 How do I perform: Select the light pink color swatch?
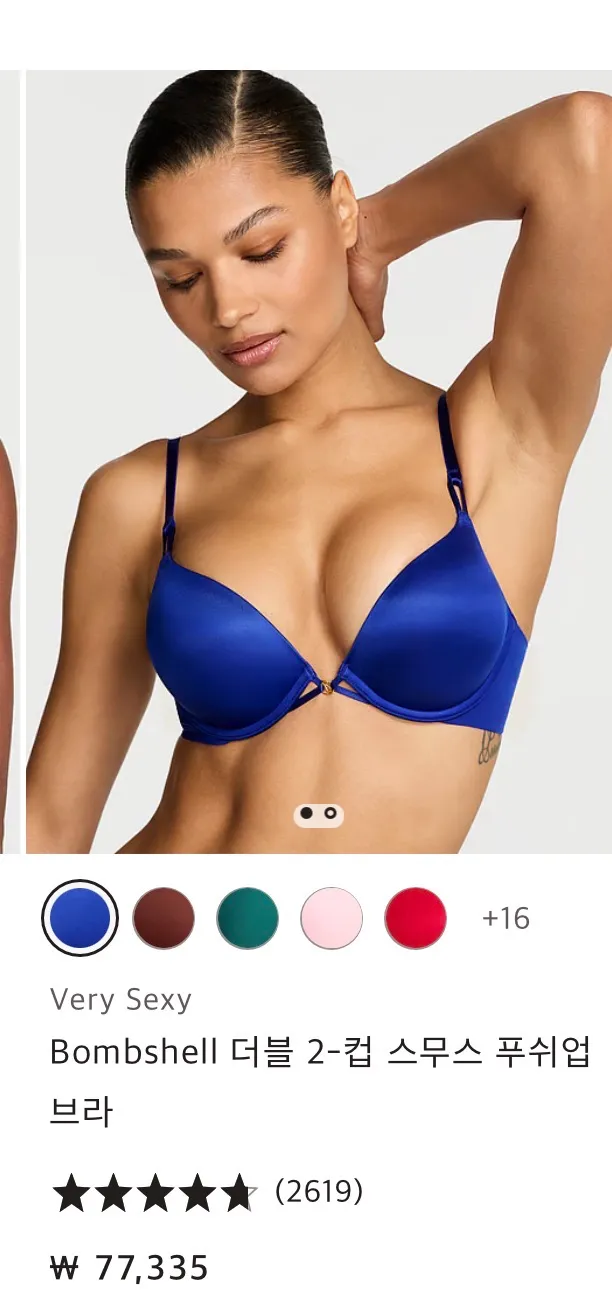click(x=331, y=918)
